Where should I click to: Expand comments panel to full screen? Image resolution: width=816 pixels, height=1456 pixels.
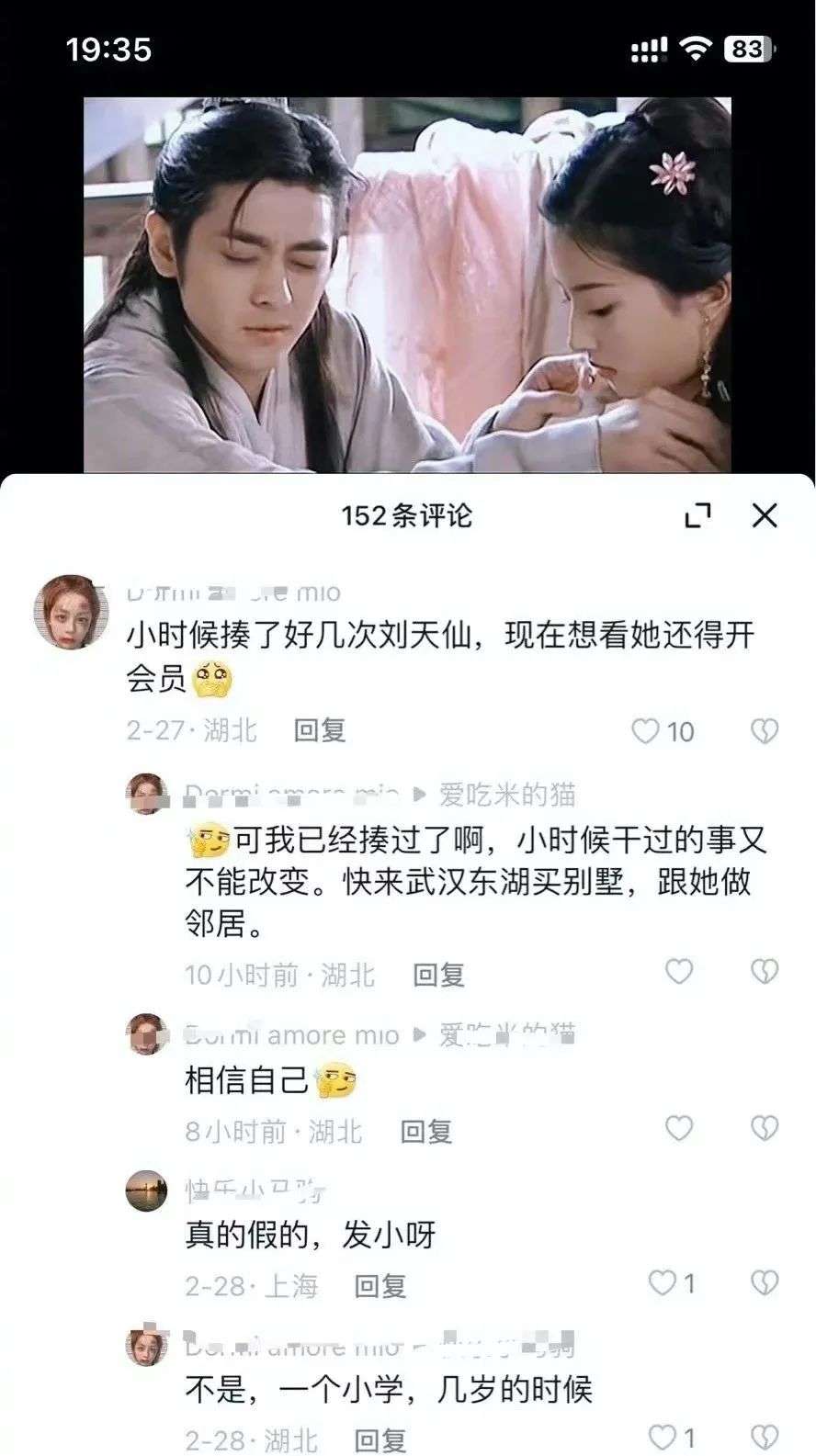pos(698,515)
